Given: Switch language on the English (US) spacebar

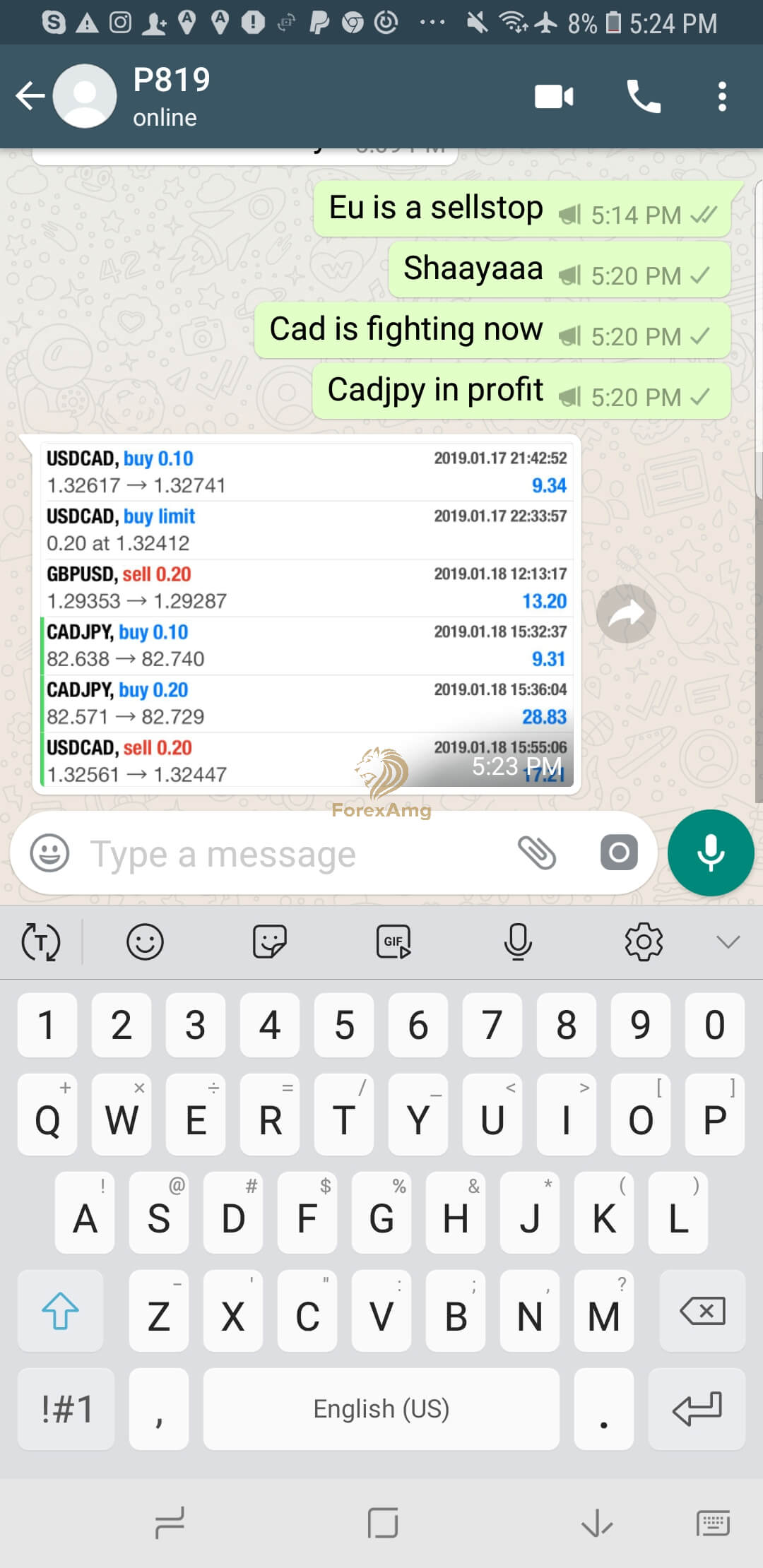Looking at the screenshot, I should click(x=380, y=1409).
